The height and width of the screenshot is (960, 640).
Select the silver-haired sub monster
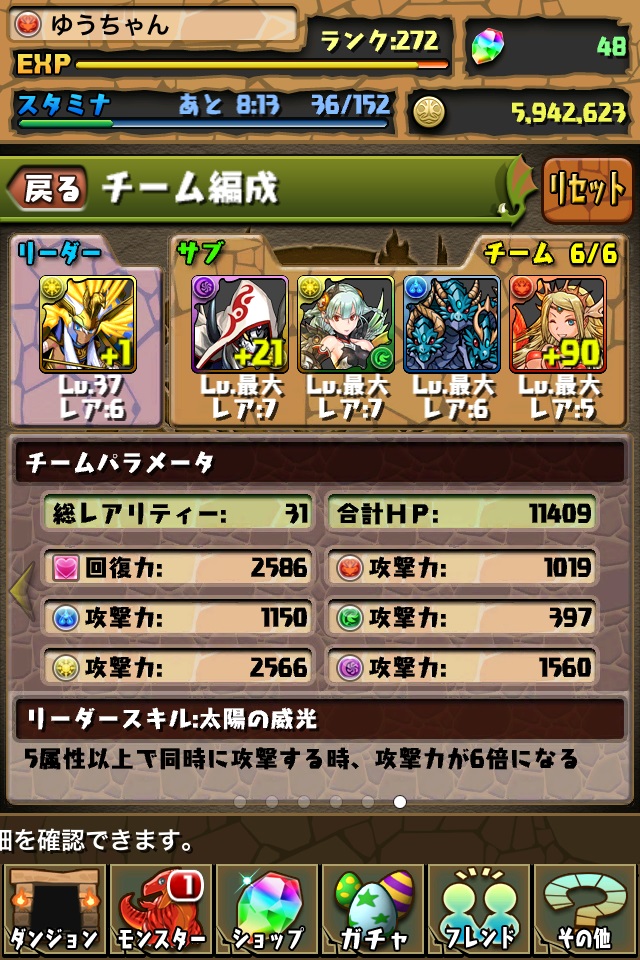click(x=345, y=324)
